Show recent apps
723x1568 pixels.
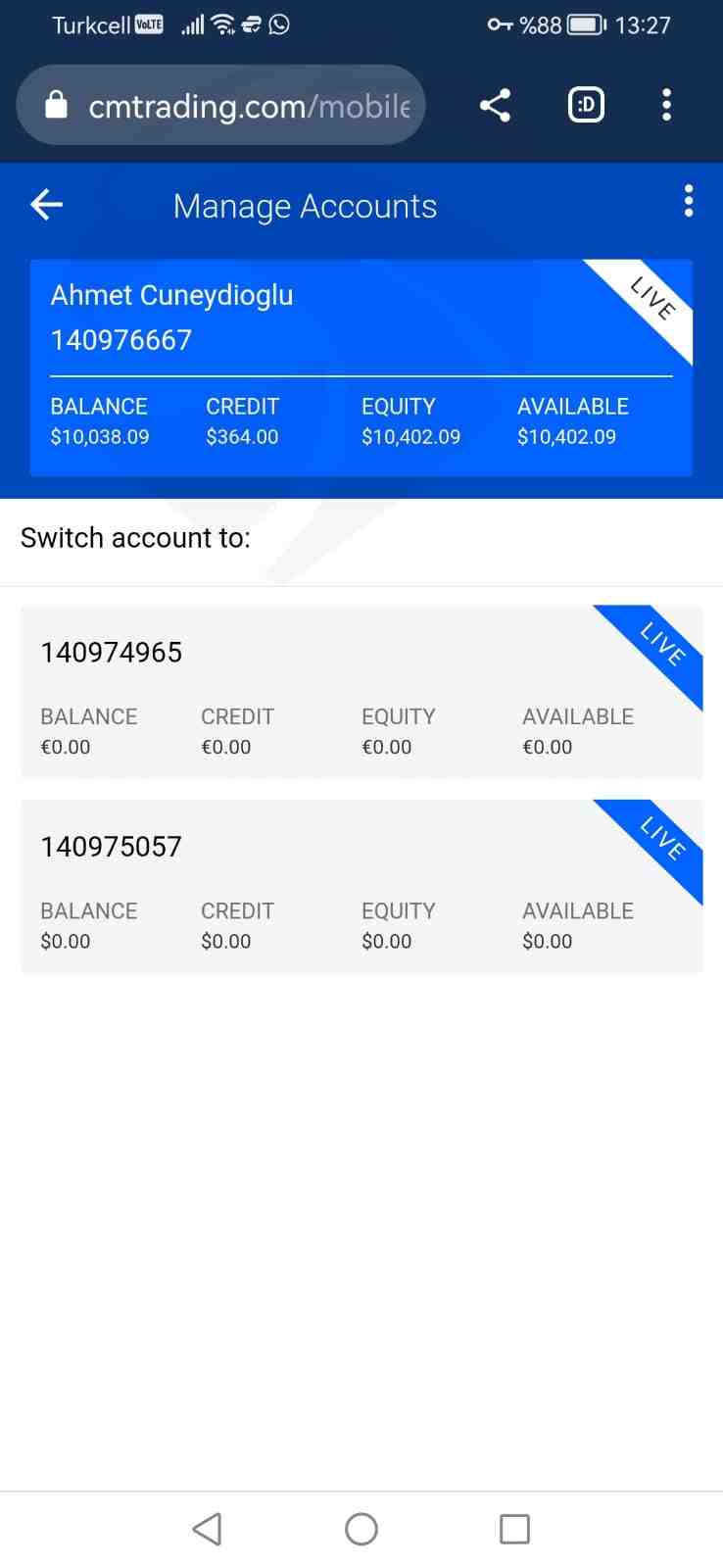point(514,1529)
